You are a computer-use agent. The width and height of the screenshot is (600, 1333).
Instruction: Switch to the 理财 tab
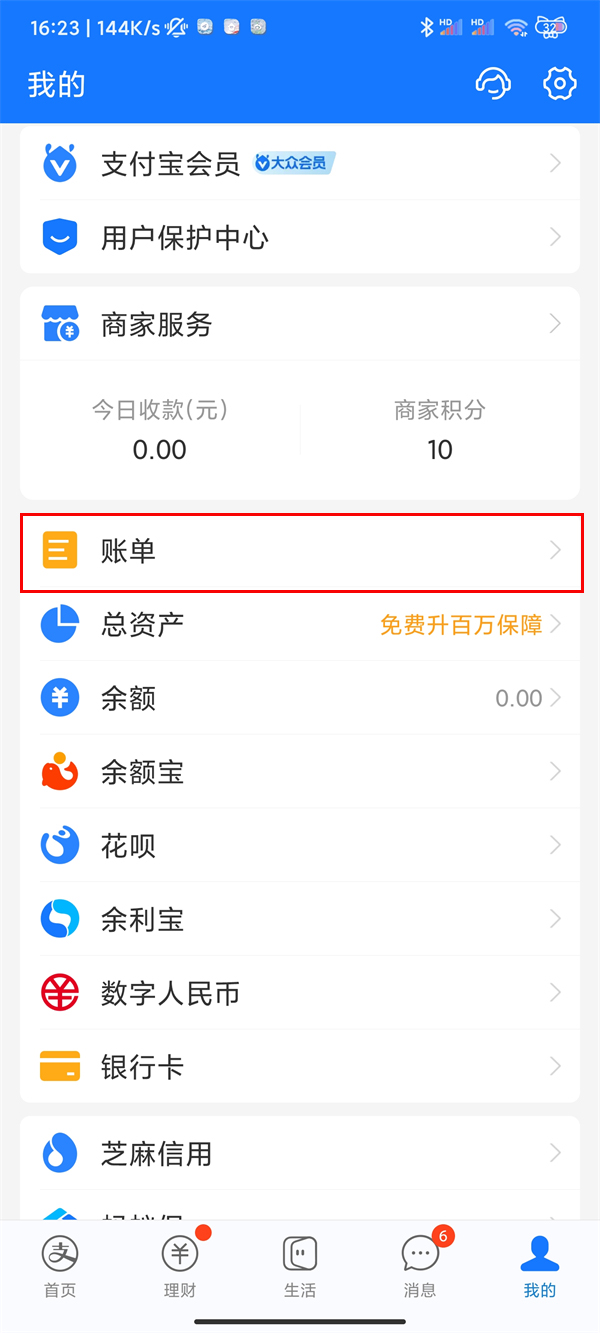click(x=180, y=1266)
